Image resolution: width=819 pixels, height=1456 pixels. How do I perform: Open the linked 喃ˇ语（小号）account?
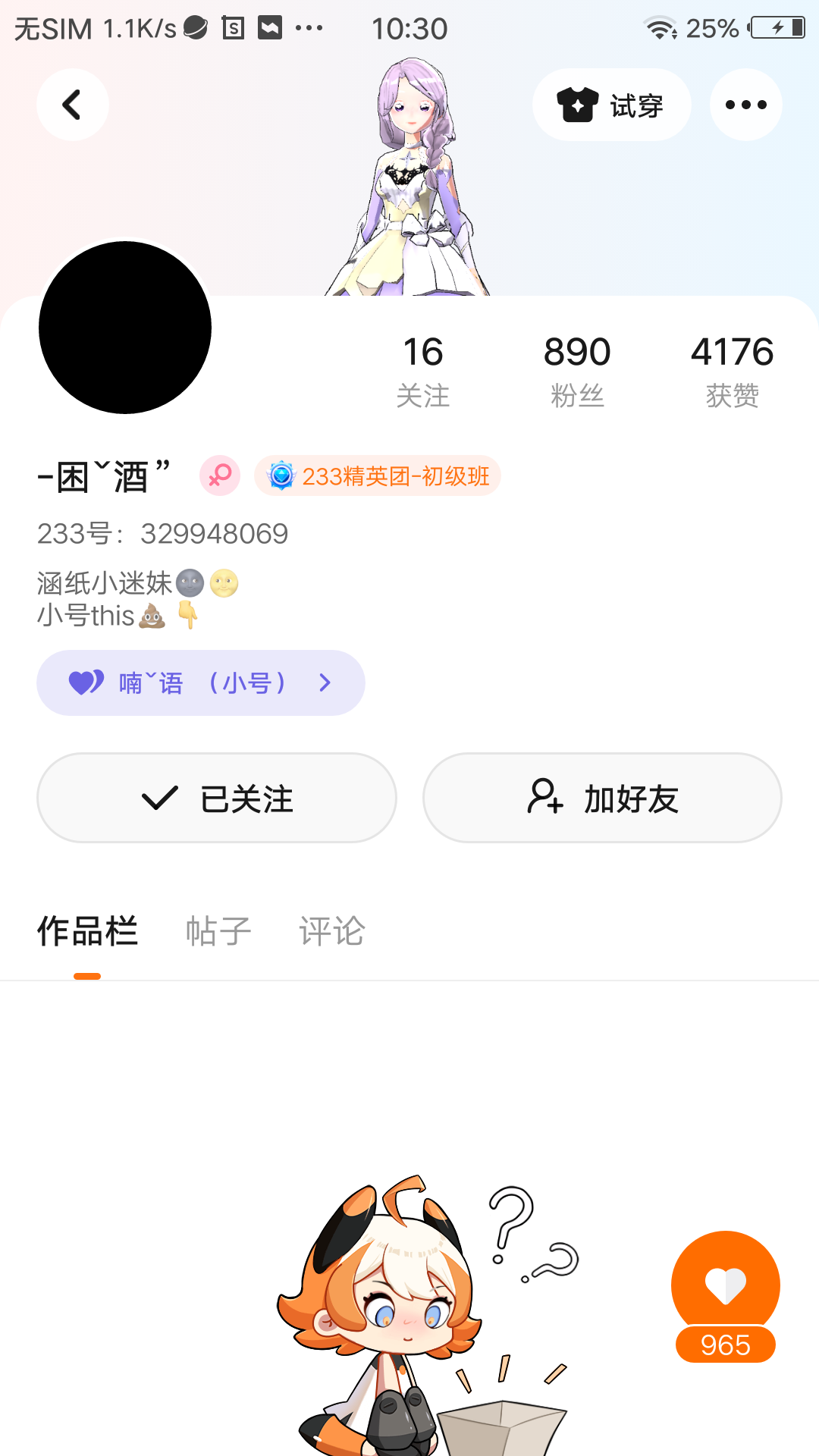click(201, 682)
